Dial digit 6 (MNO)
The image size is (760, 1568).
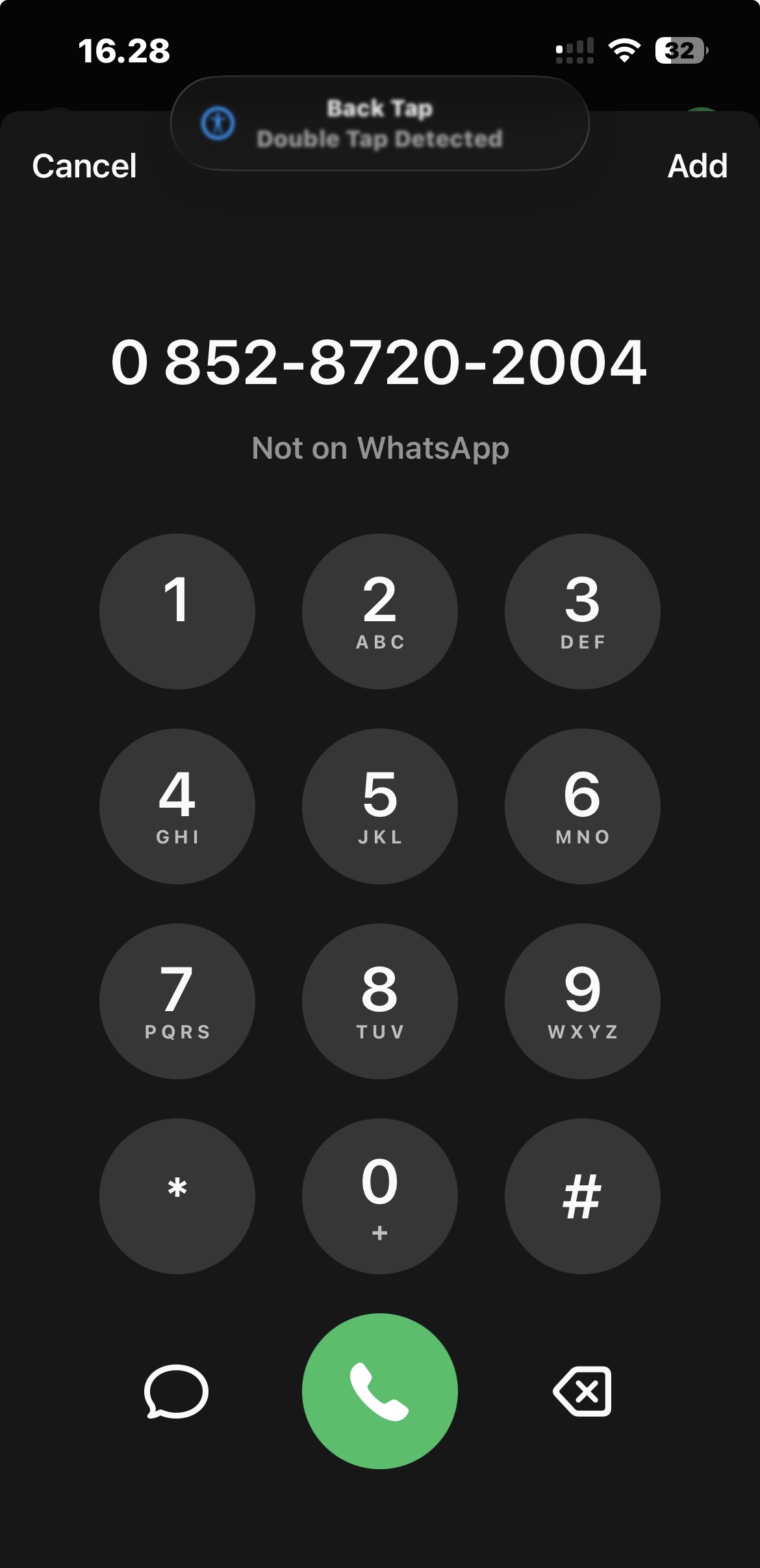point(582,806)
